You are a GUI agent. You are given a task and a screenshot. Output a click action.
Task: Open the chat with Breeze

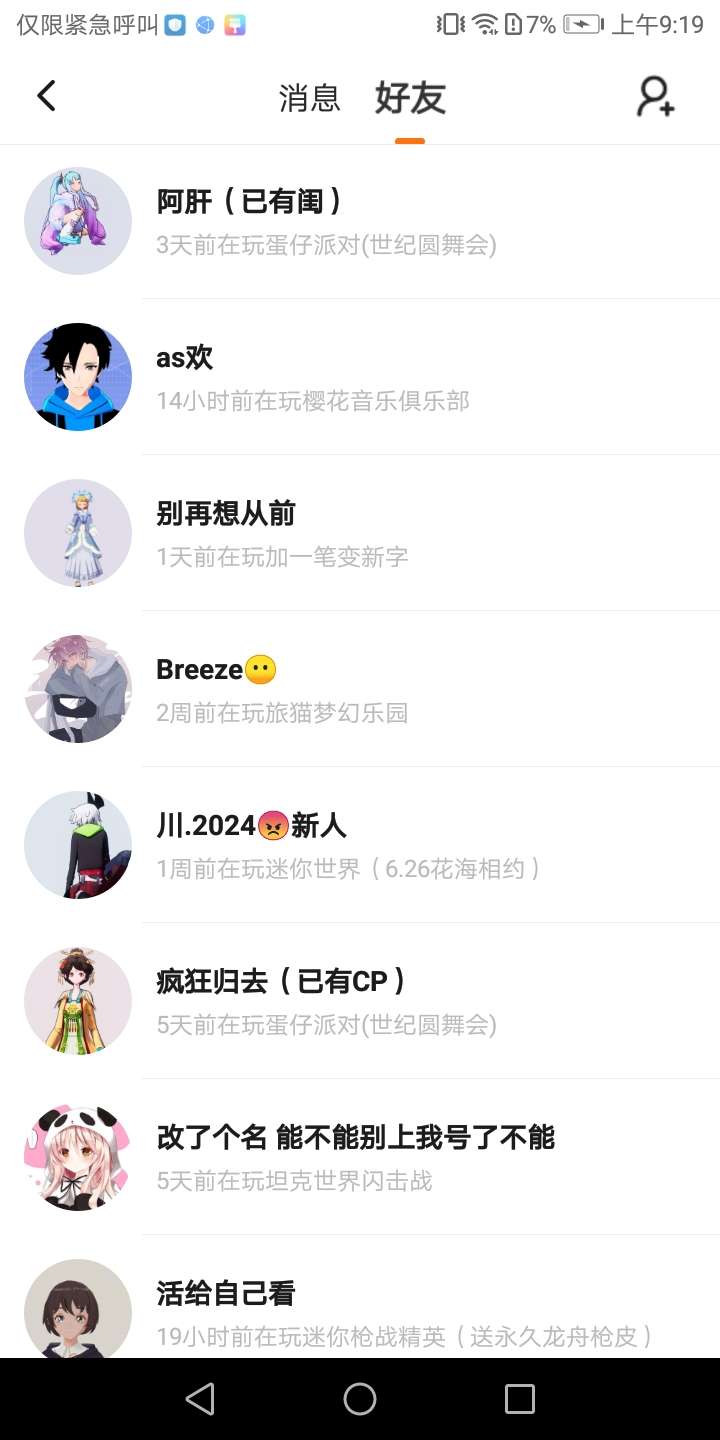click(x=360, y=689)
